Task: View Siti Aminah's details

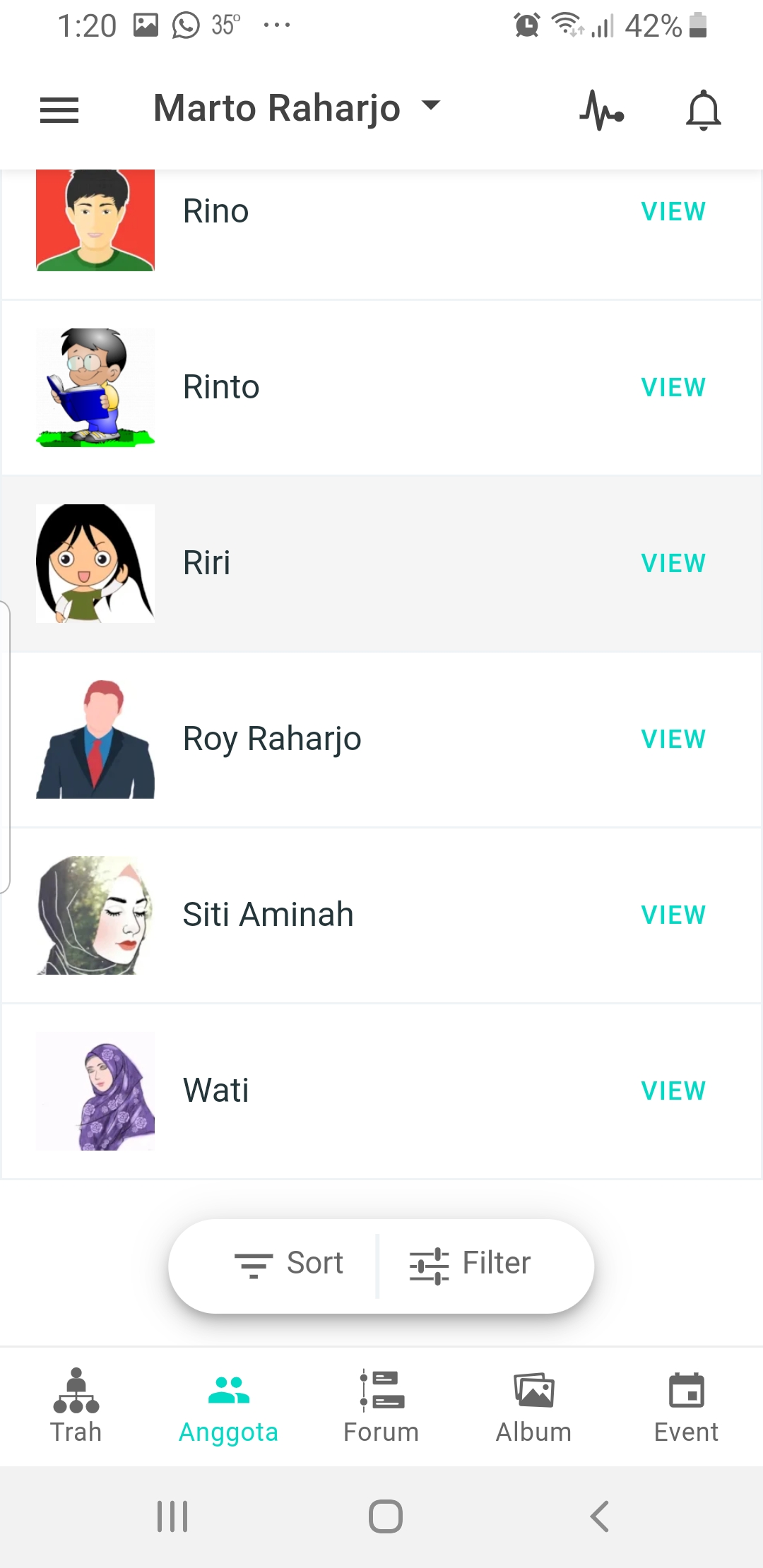Action: (x=673, y=914)
